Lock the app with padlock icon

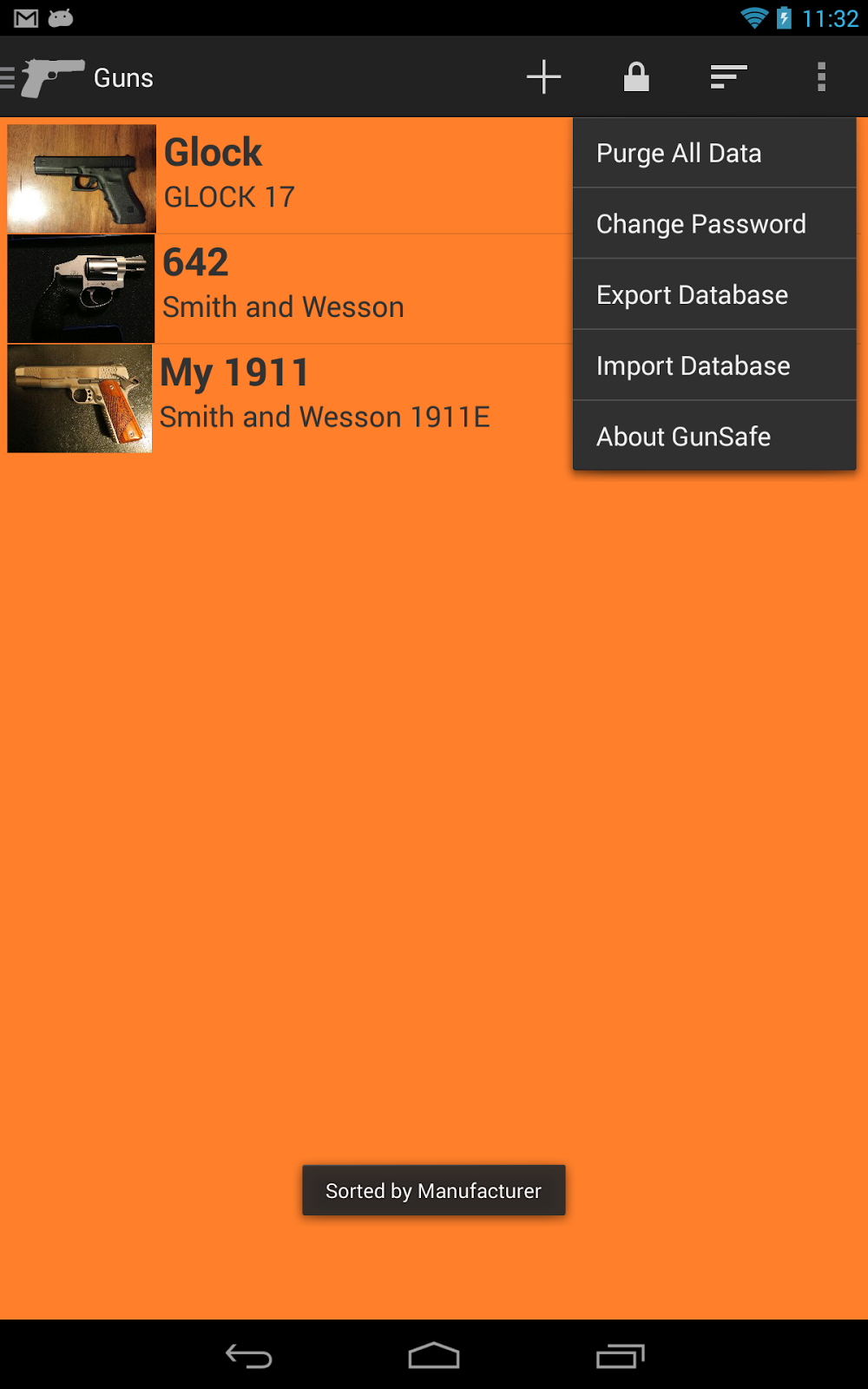click(x=636, y=77)
